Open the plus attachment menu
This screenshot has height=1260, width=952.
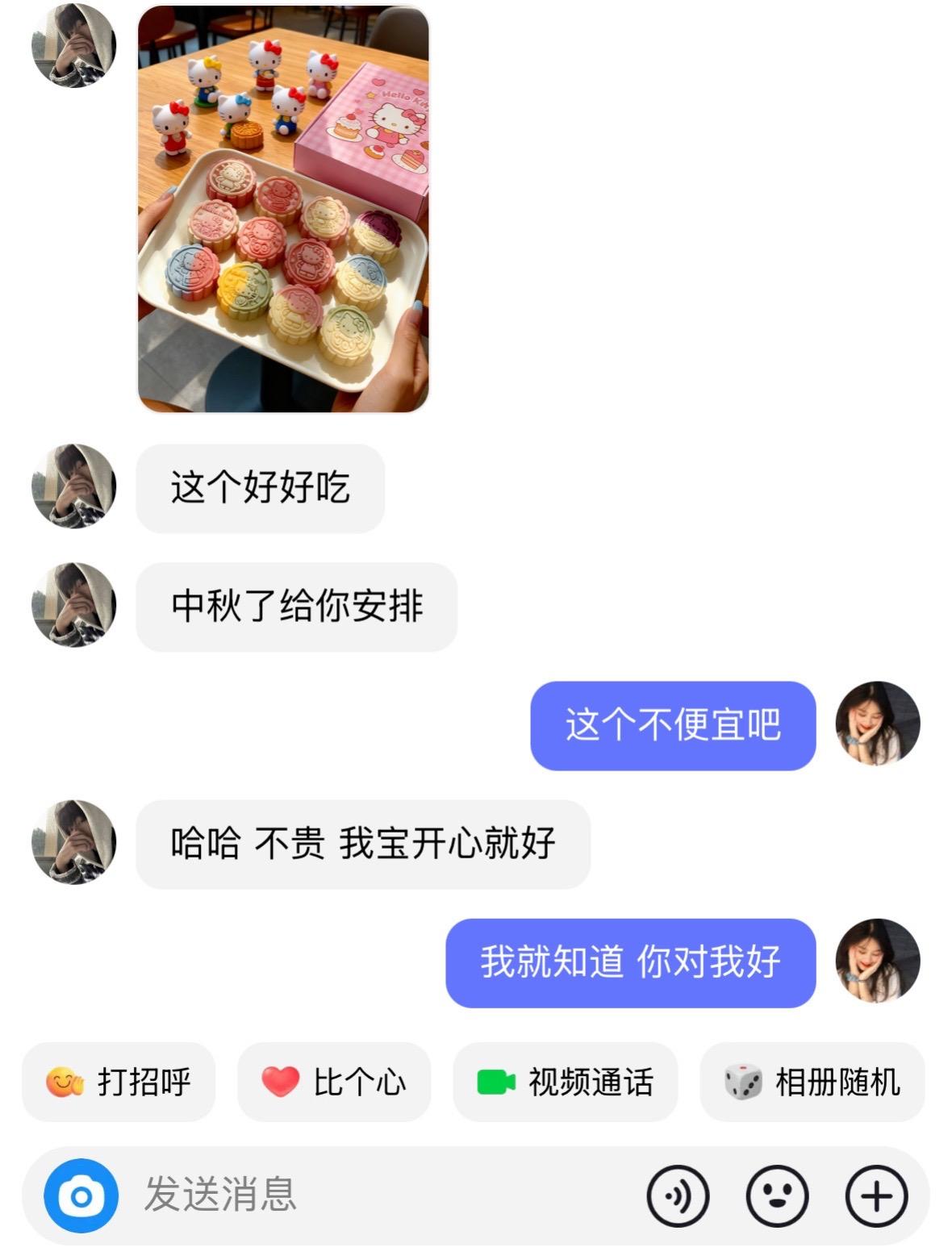pos(876,1195)
